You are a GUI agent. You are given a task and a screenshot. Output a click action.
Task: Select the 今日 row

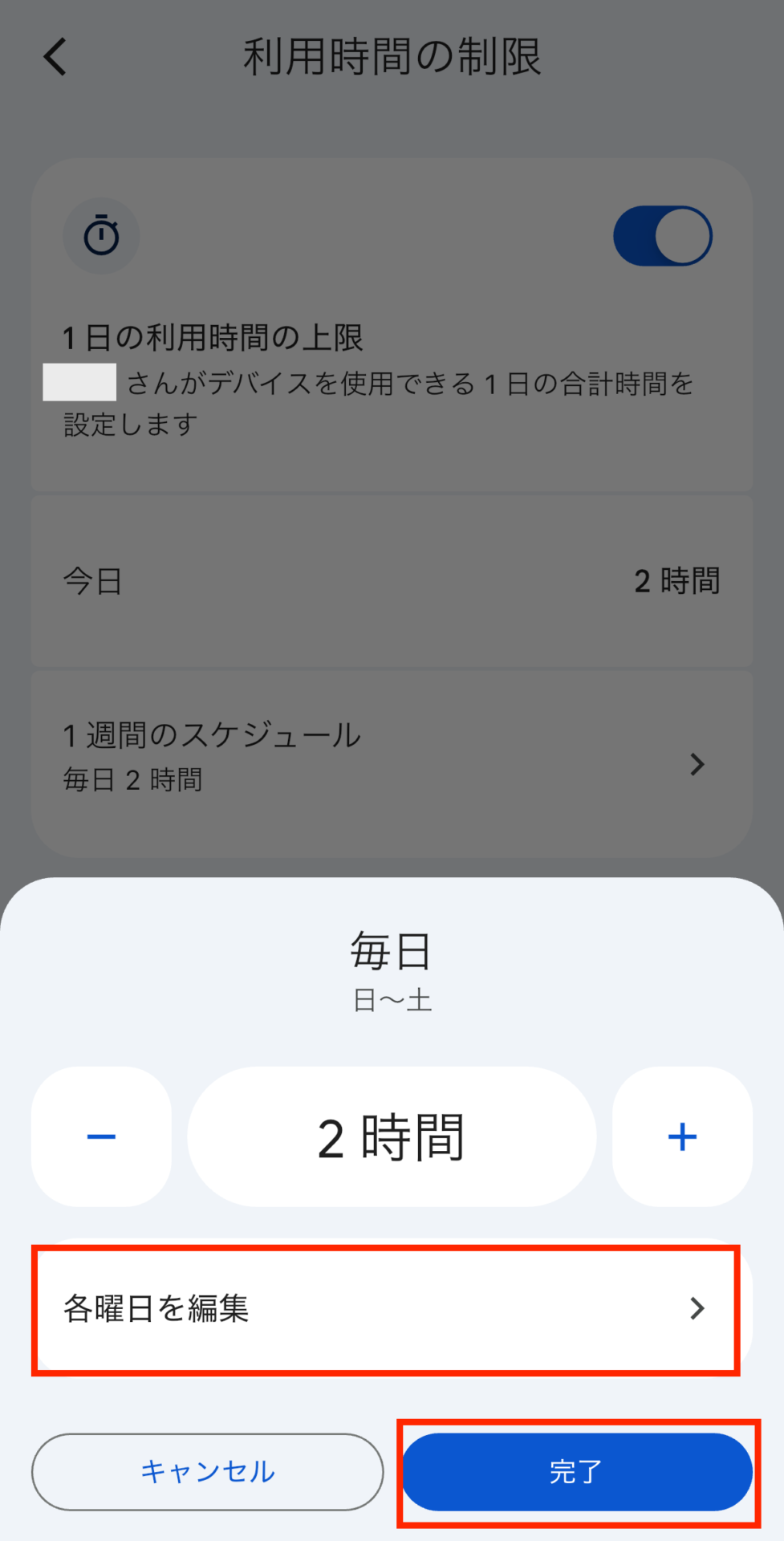[392, 581]
